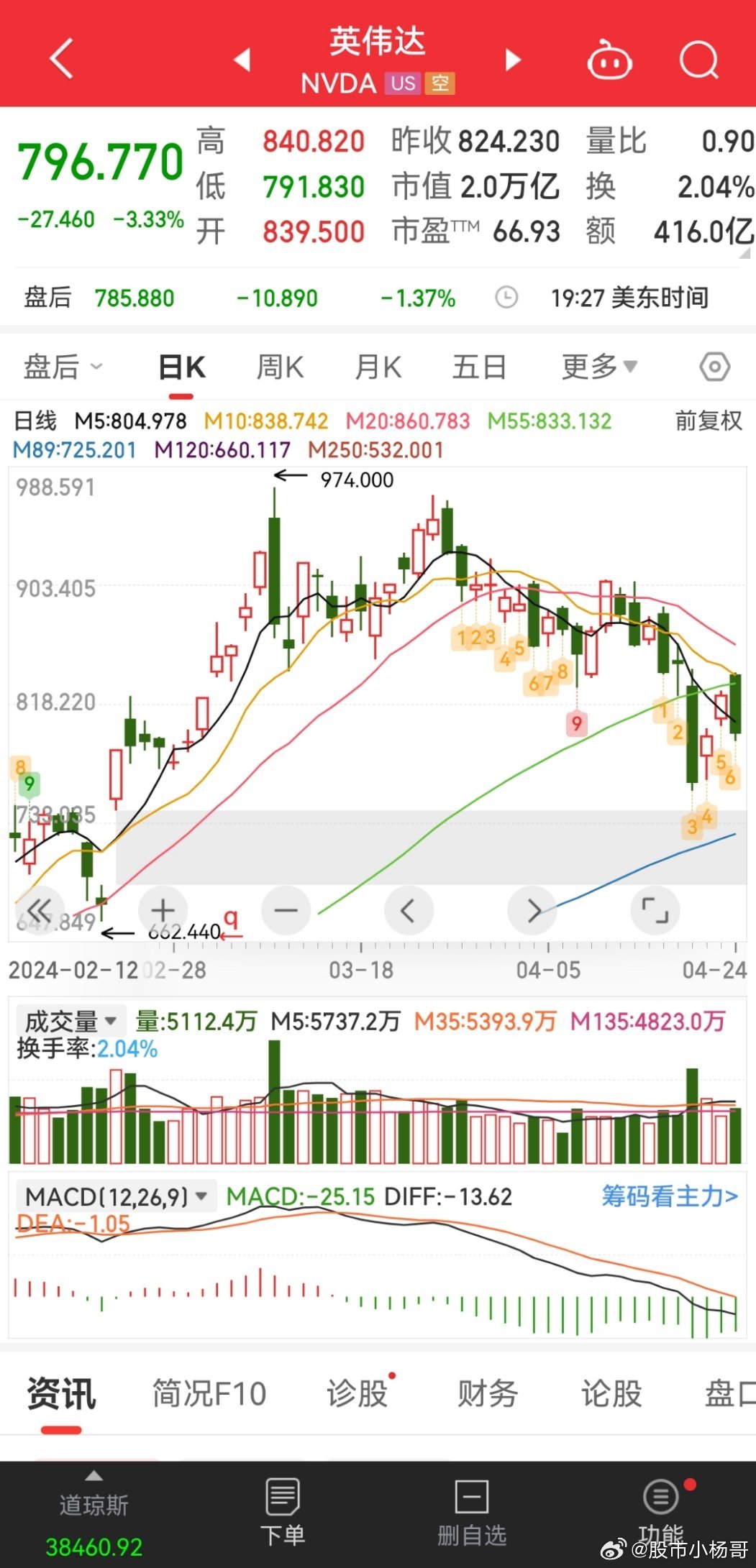Open the 更多 chart period dropdown

coord(599,367)
